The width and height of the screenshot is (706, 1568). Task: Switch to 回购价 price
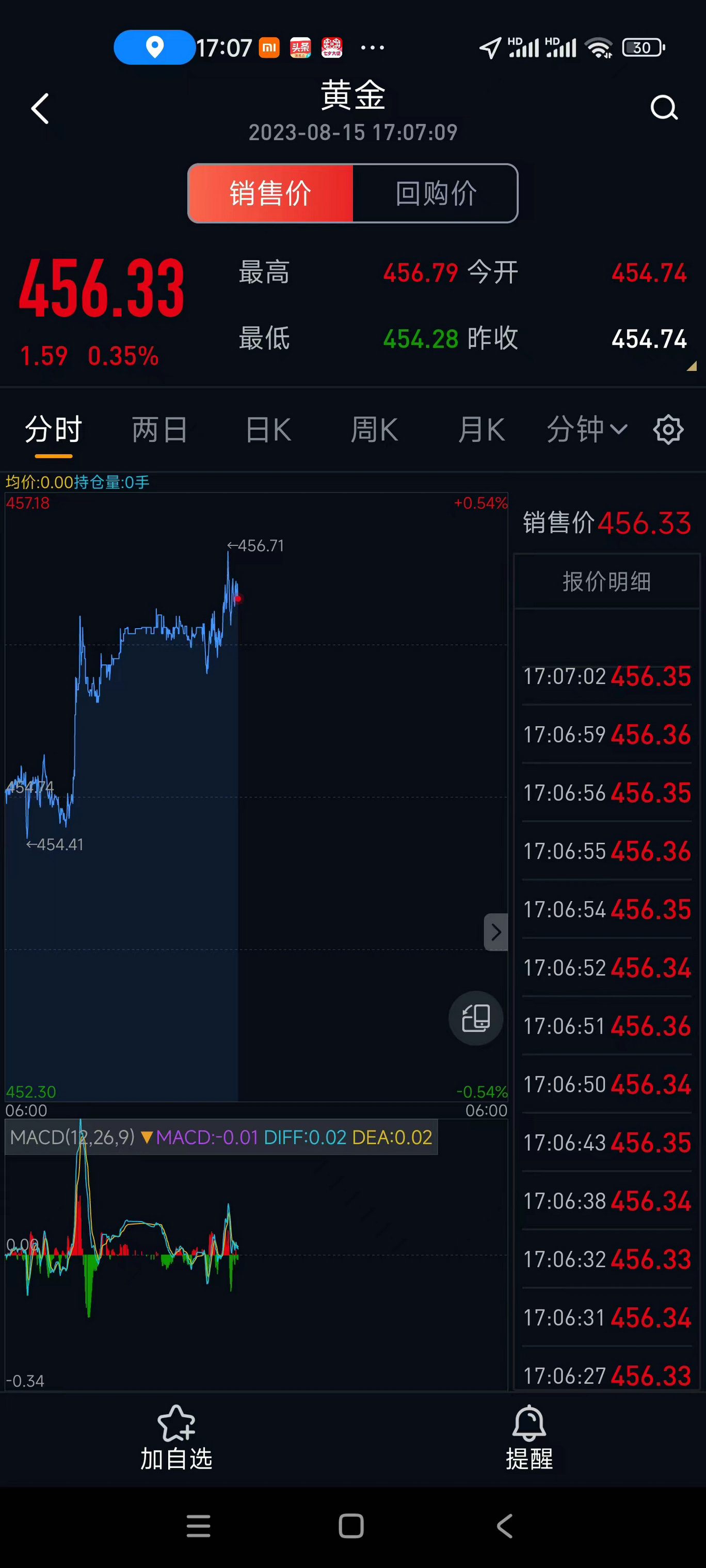435,193
